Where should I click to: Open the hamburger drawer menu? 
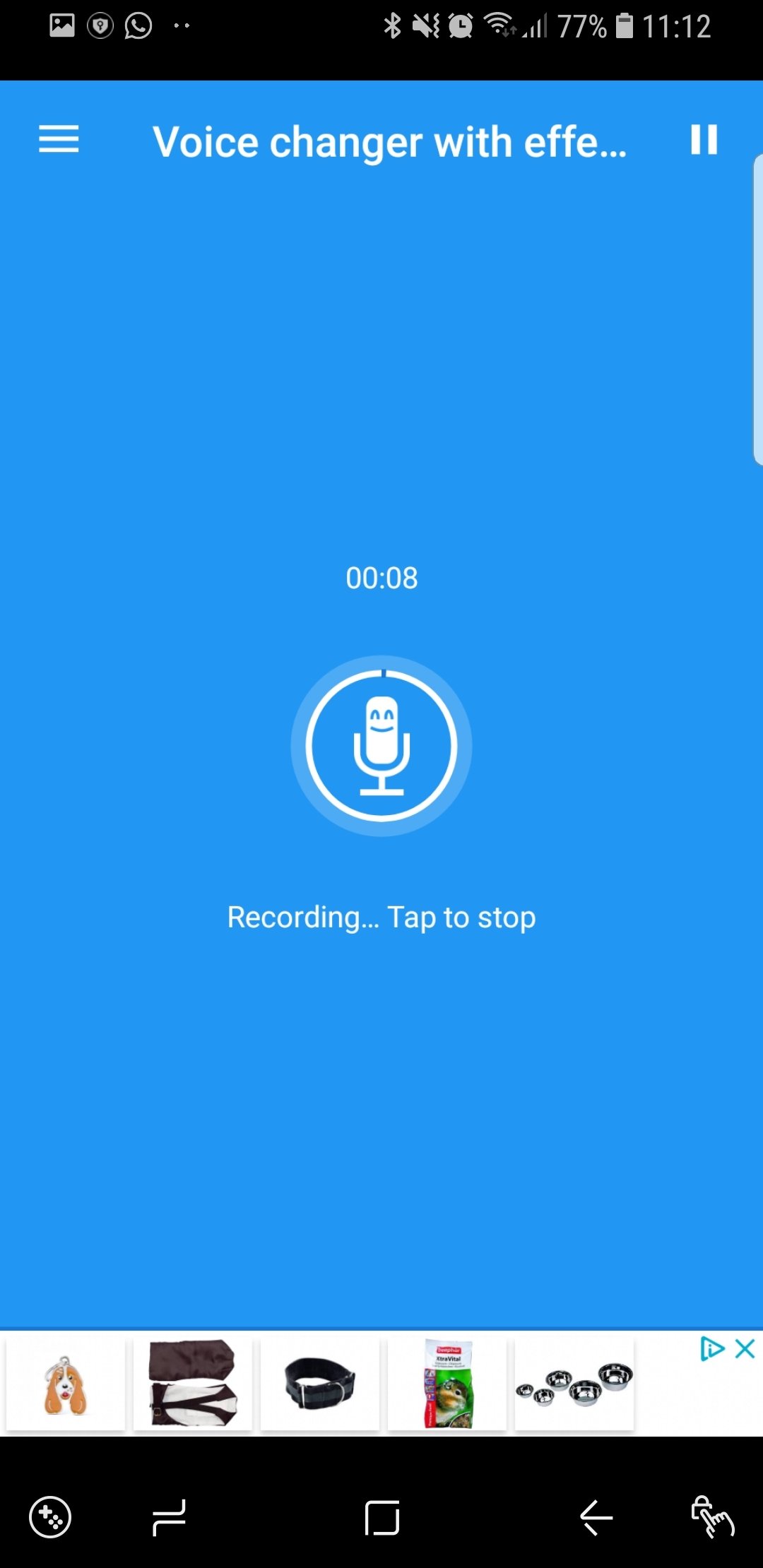tap(59, 139)
